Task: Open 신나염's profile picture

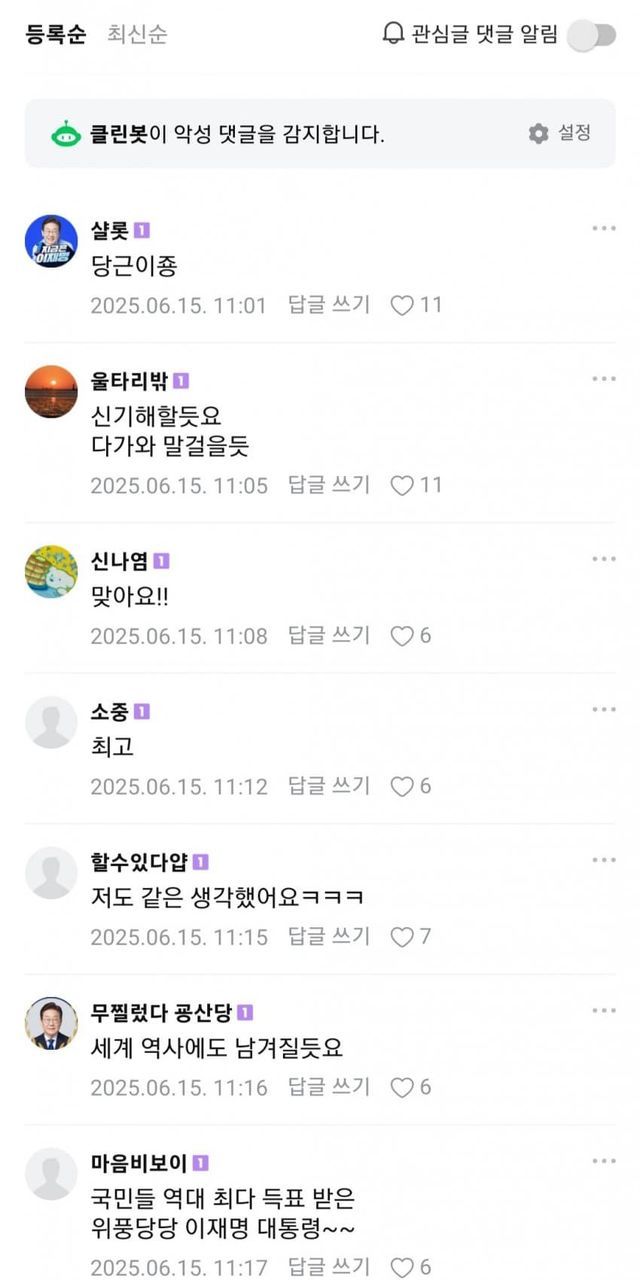Action: pyautogui.click(x=51, y=572)
